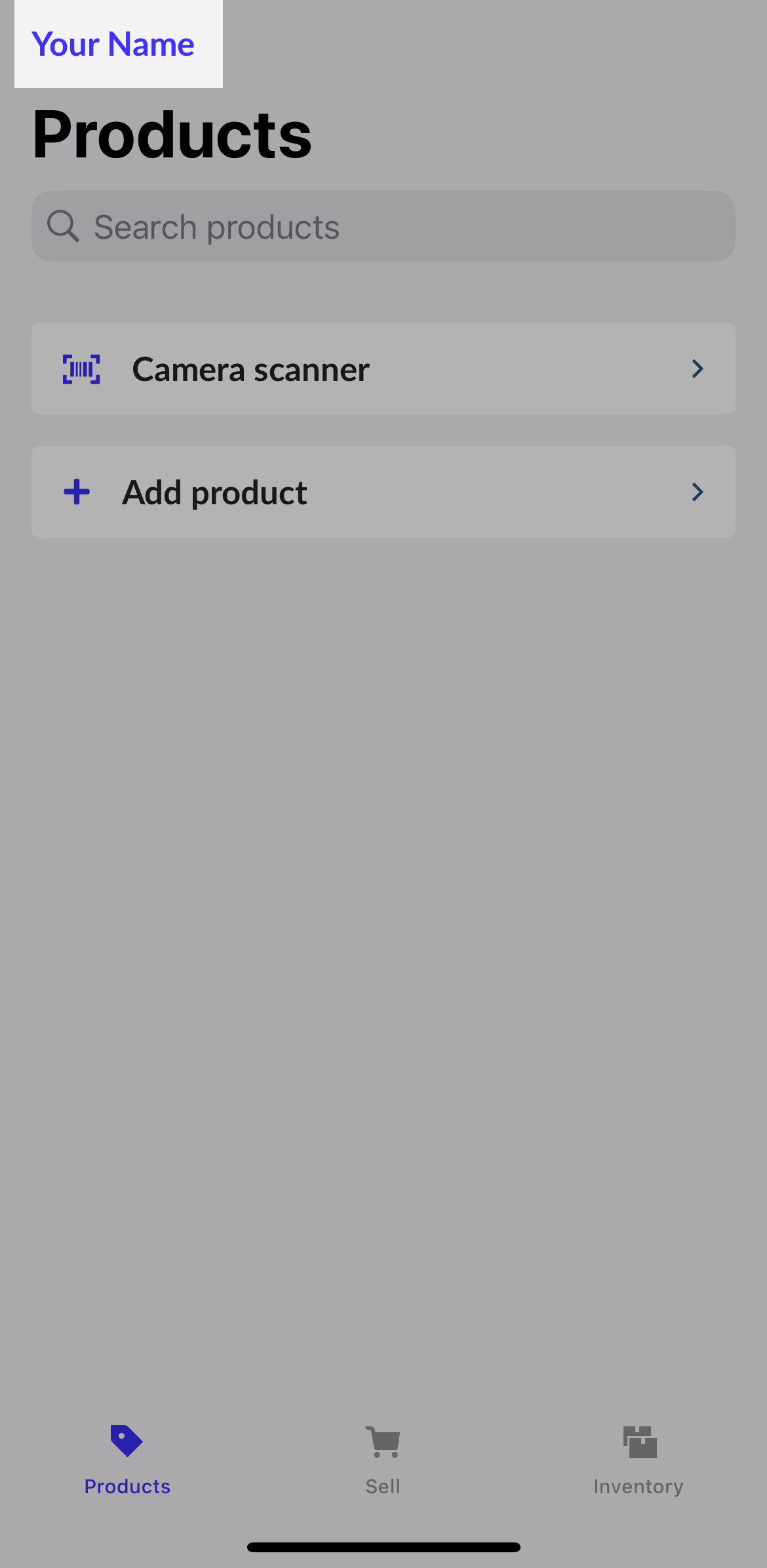Switch to the Sell tab
Image resolution: width=767 pixels, height=1568 pixels.
[383, 1460]
